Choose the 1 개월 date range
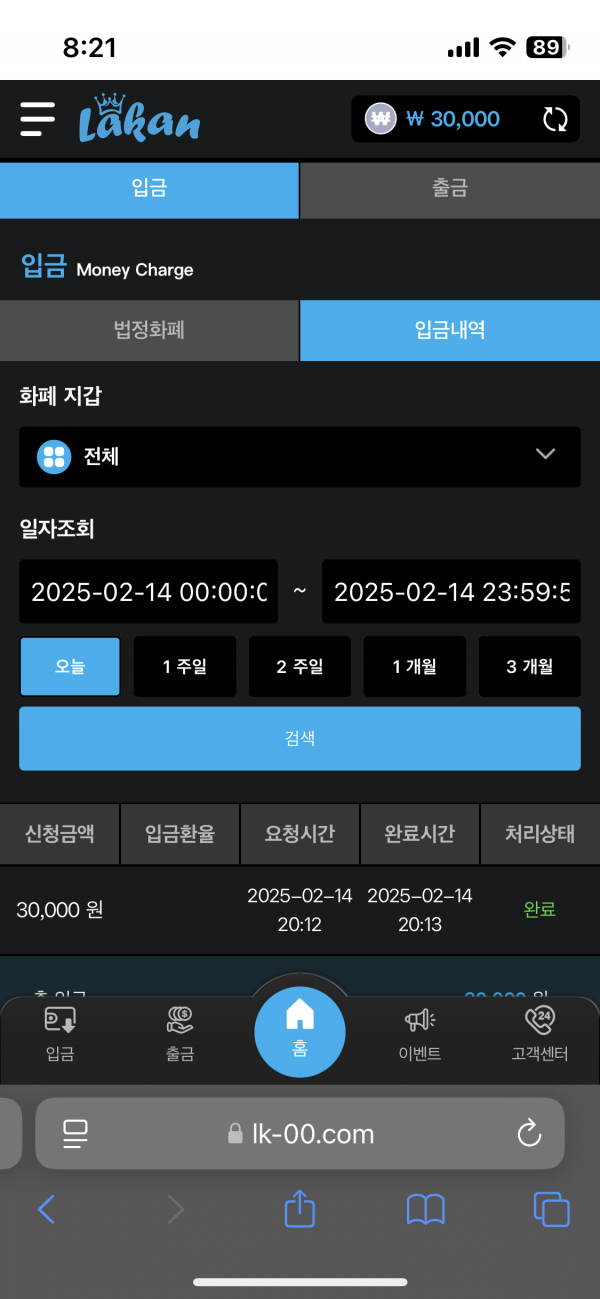 pyautogui.click(x=415, y=667)
